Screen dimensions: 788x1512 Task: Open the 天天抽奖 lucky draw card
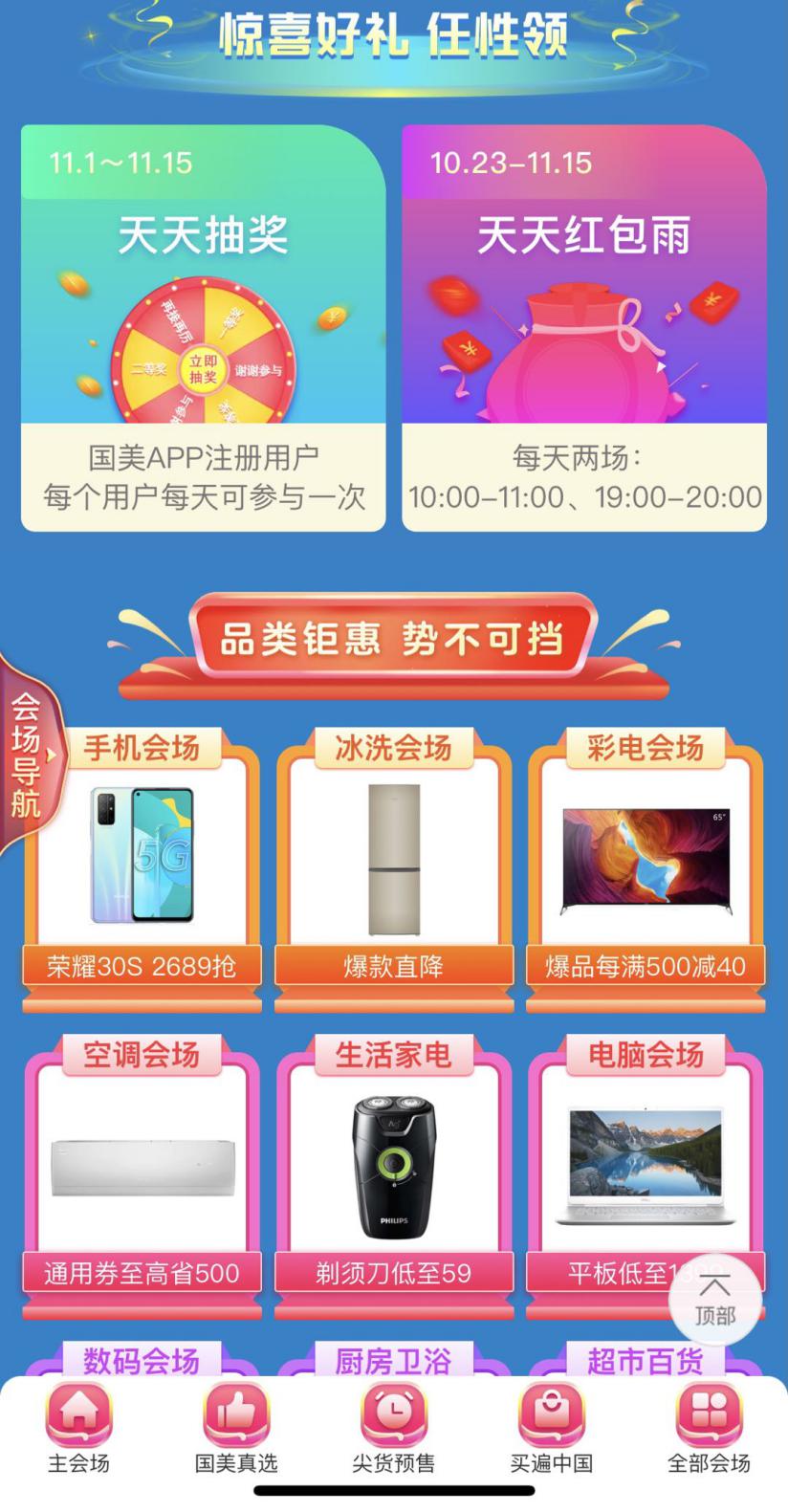pyautogui.click(x=203, y=327)
